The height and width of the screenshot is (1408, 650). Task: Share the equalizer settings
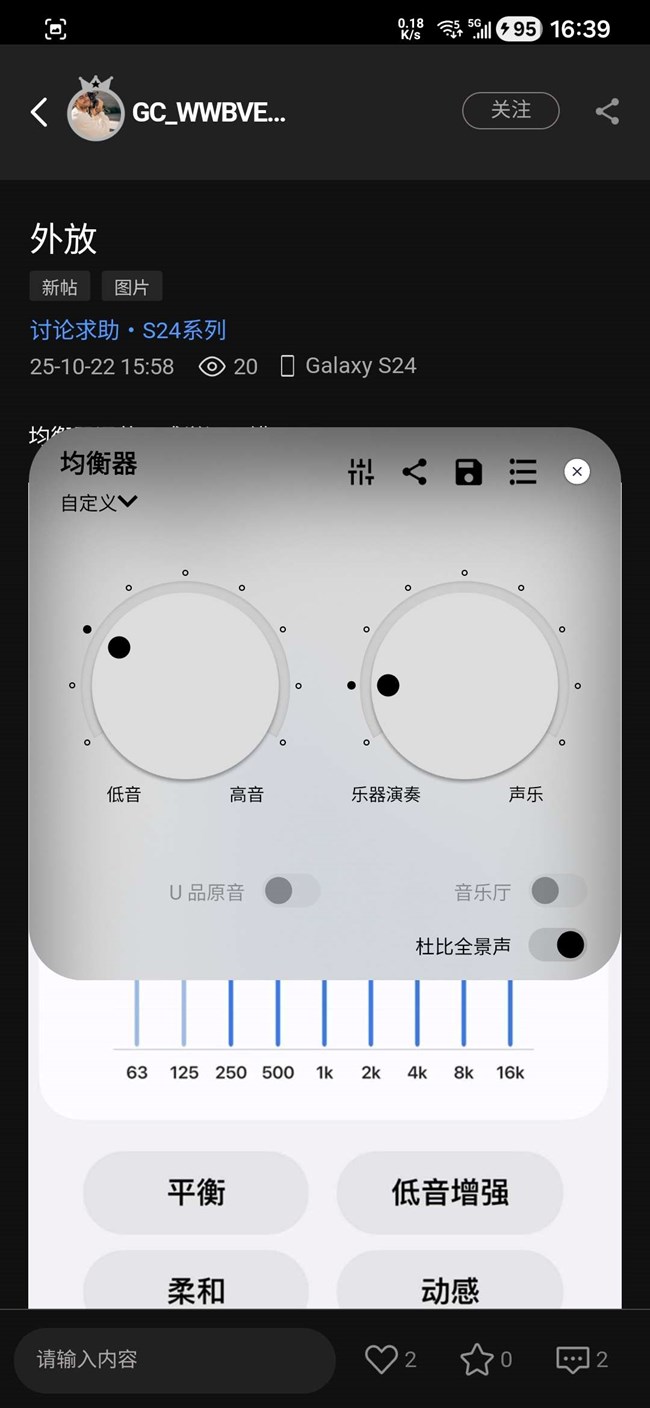414,472
